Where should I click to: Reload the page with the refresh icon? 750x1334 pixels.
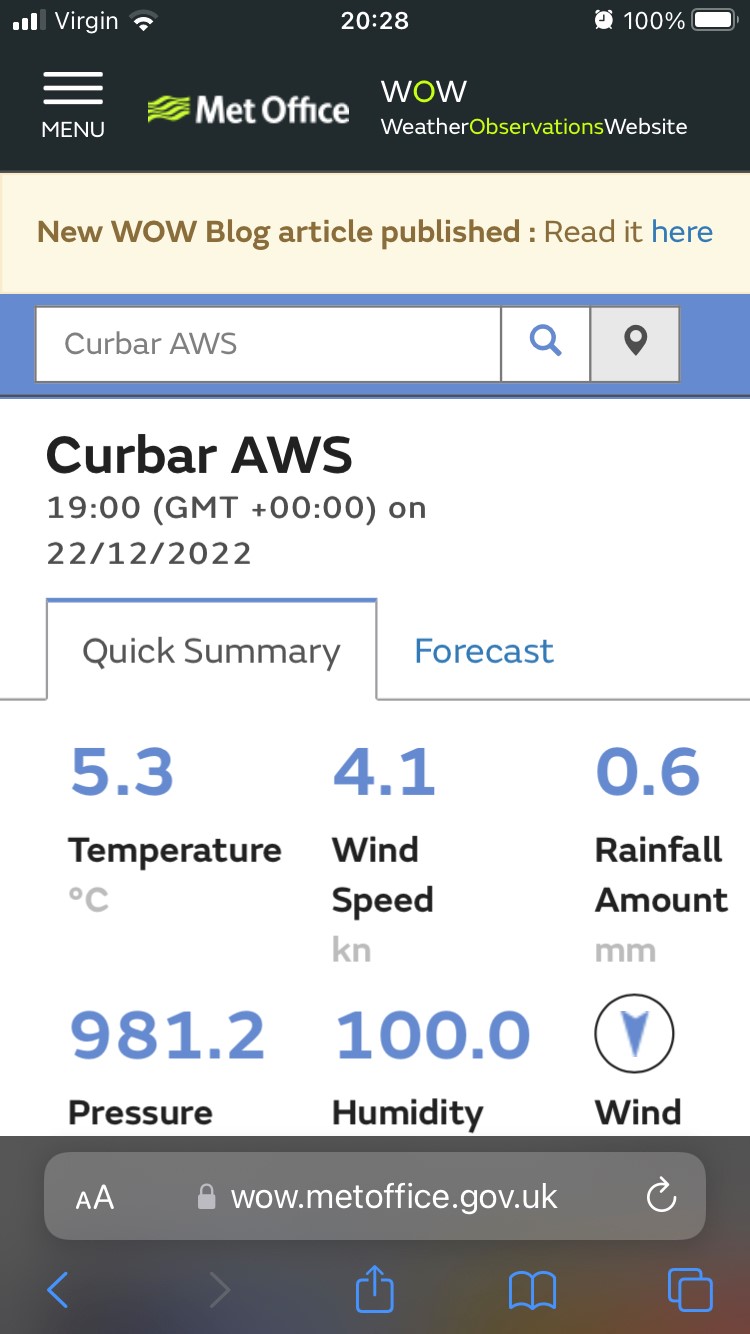coord(661,1196)
